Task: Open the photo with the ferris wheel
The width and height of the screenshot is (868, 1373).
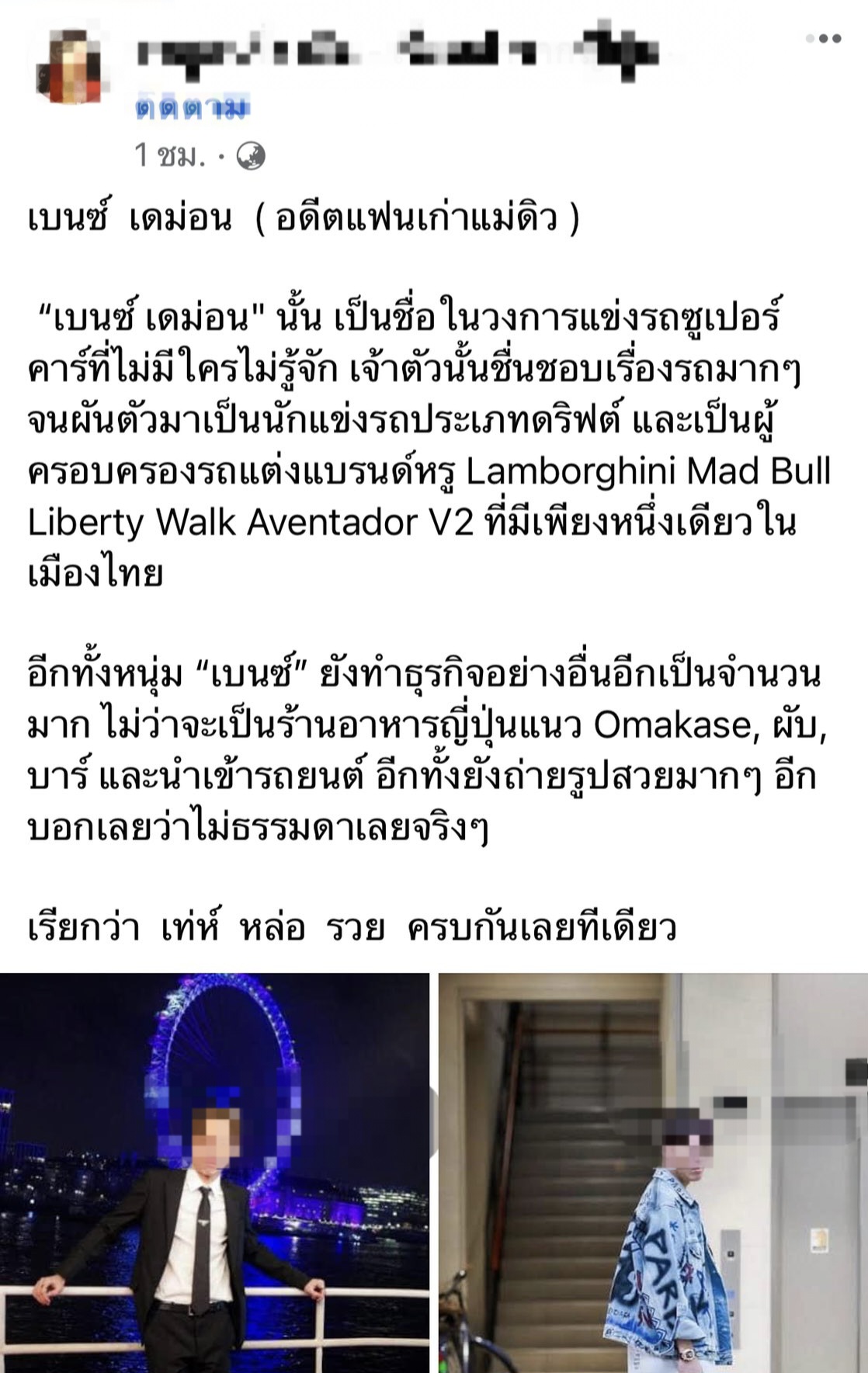Action: click(214, 1173)
